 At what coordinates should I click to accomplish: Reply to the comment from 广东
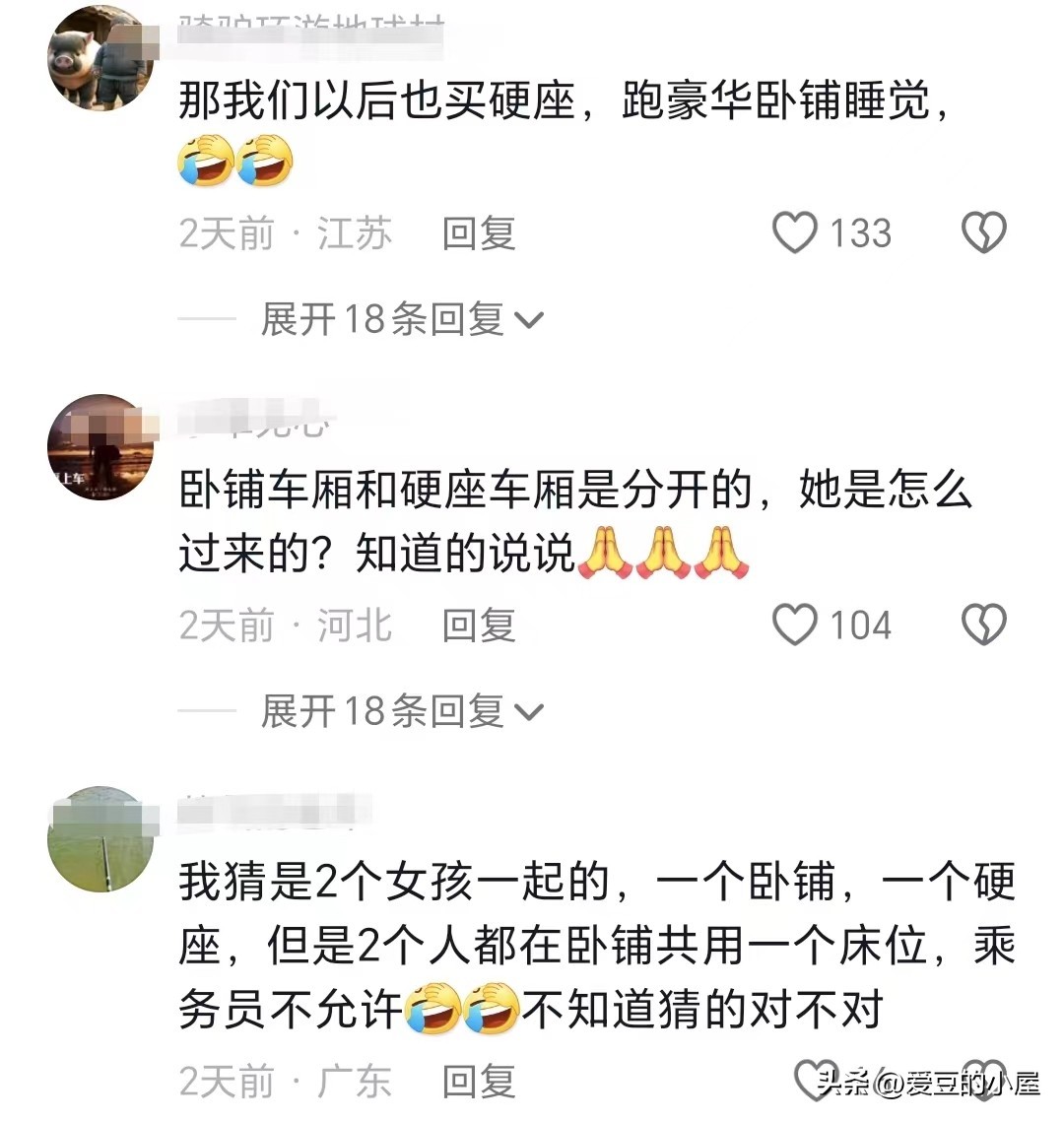click(x=479, y=1082)
